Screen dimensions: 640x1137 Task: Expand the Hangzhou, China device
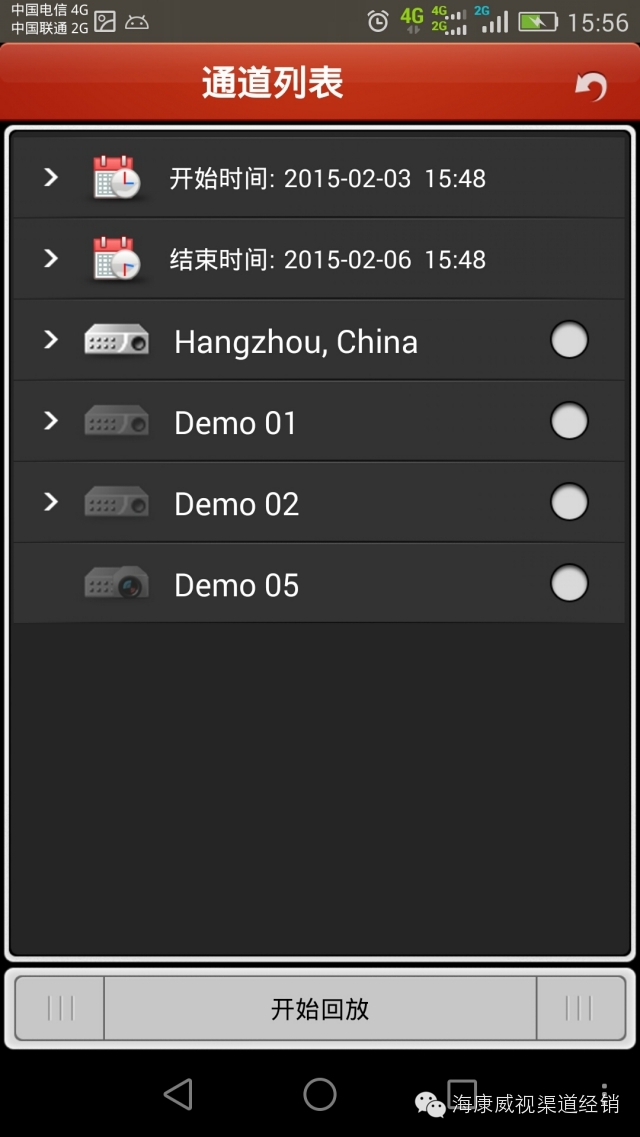pyautogui.click(x=50, y=339)
